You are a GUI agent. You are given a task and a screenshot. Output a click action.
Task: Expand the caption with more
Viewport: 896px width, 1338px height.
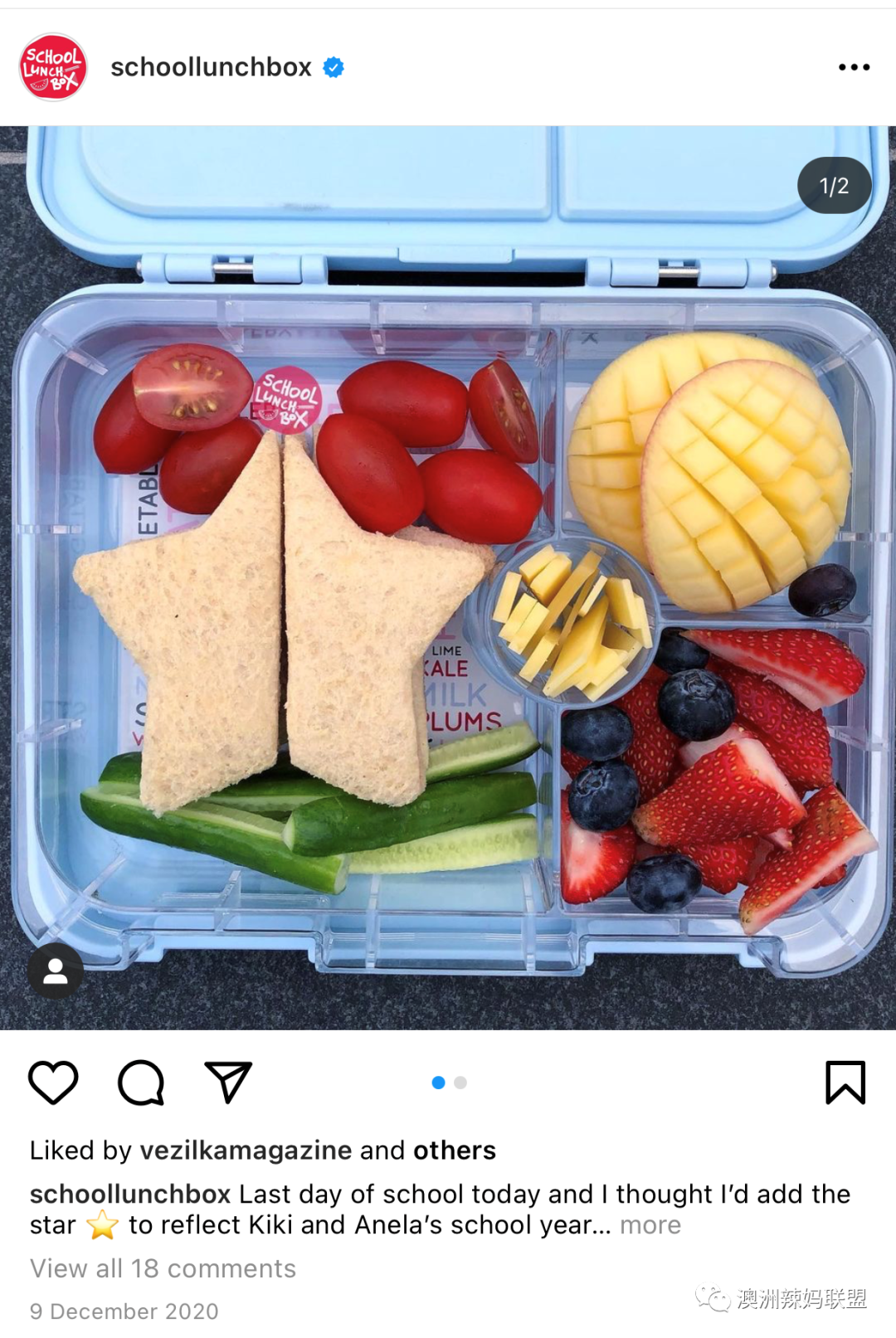click(x=650, y=1225)
